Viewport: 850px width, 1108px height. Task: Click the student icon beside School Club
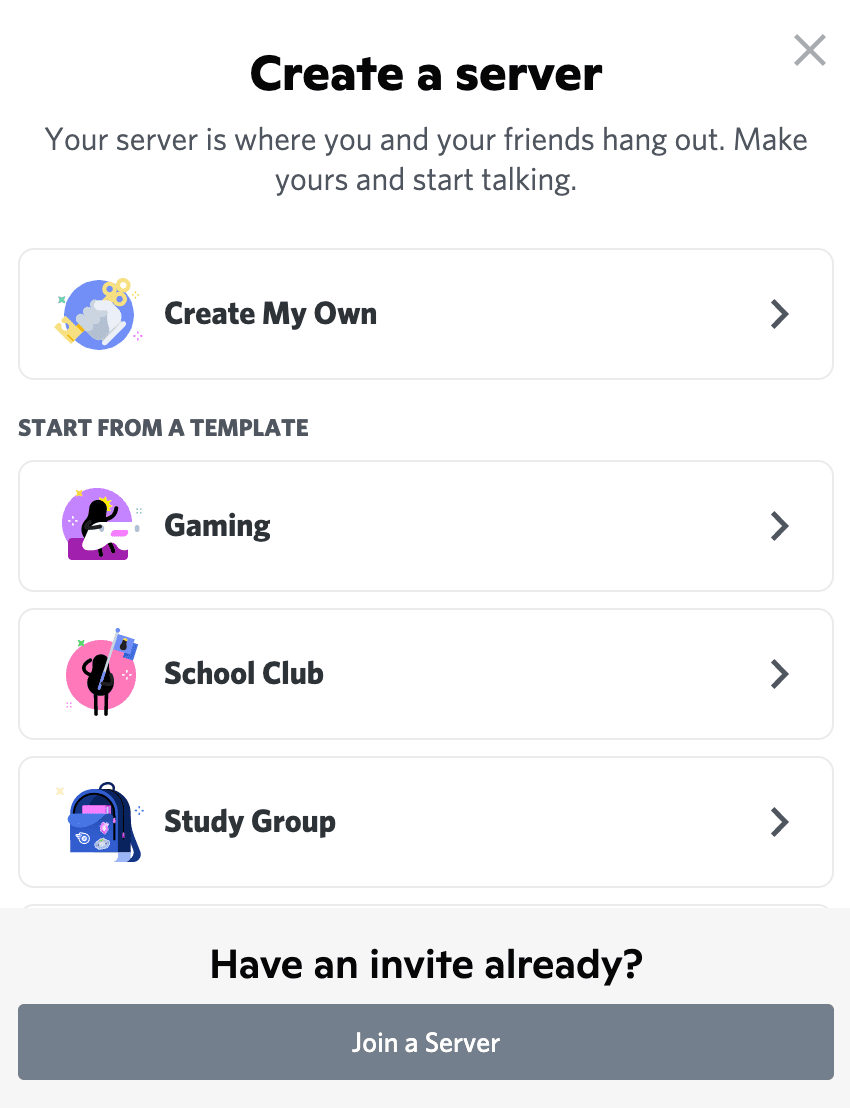[99, 673]
